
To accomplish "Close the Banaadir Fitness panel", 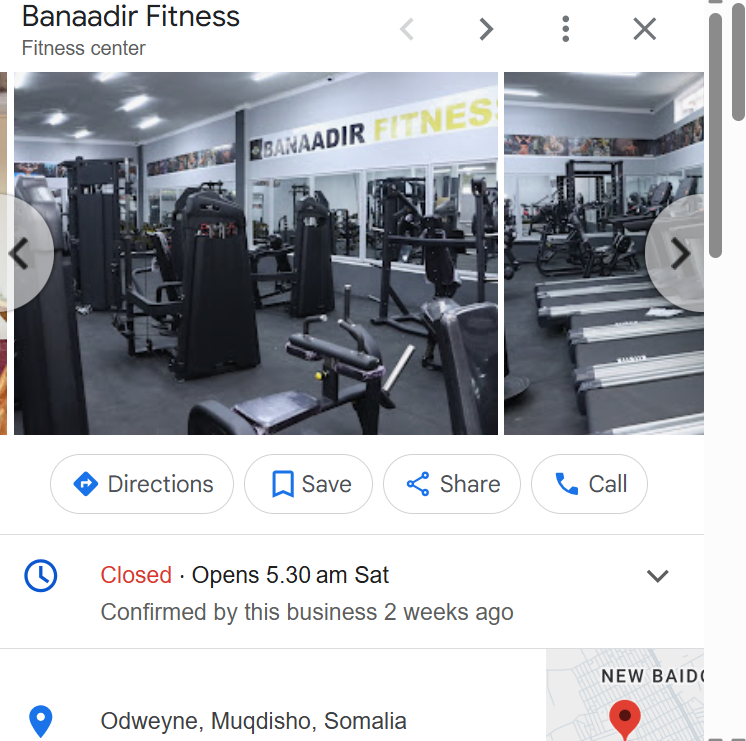I will click(645, 29).
